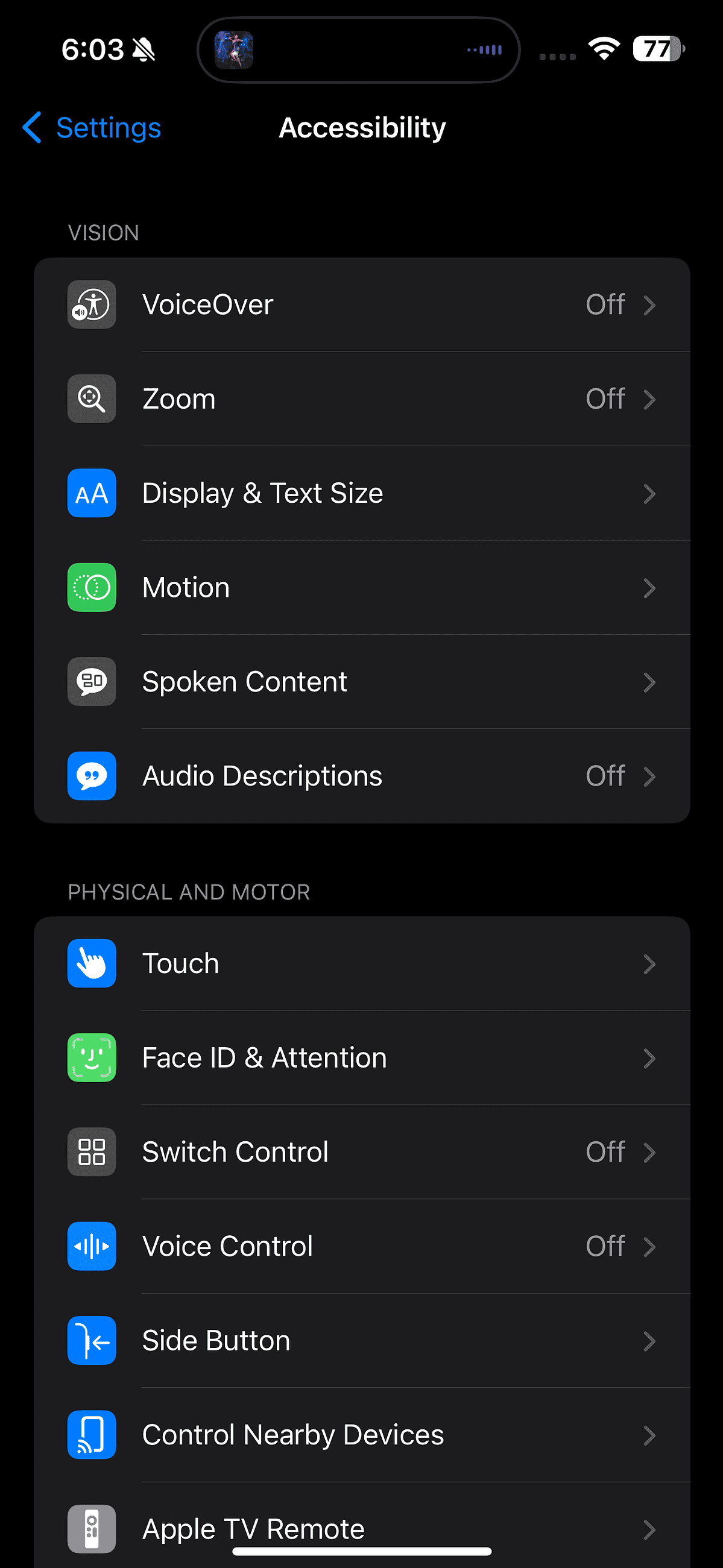Tap the VoiceOver accessibility icon
This screenshot has height=1568, width=723.
pyautogui.click(x=92, y=305)
